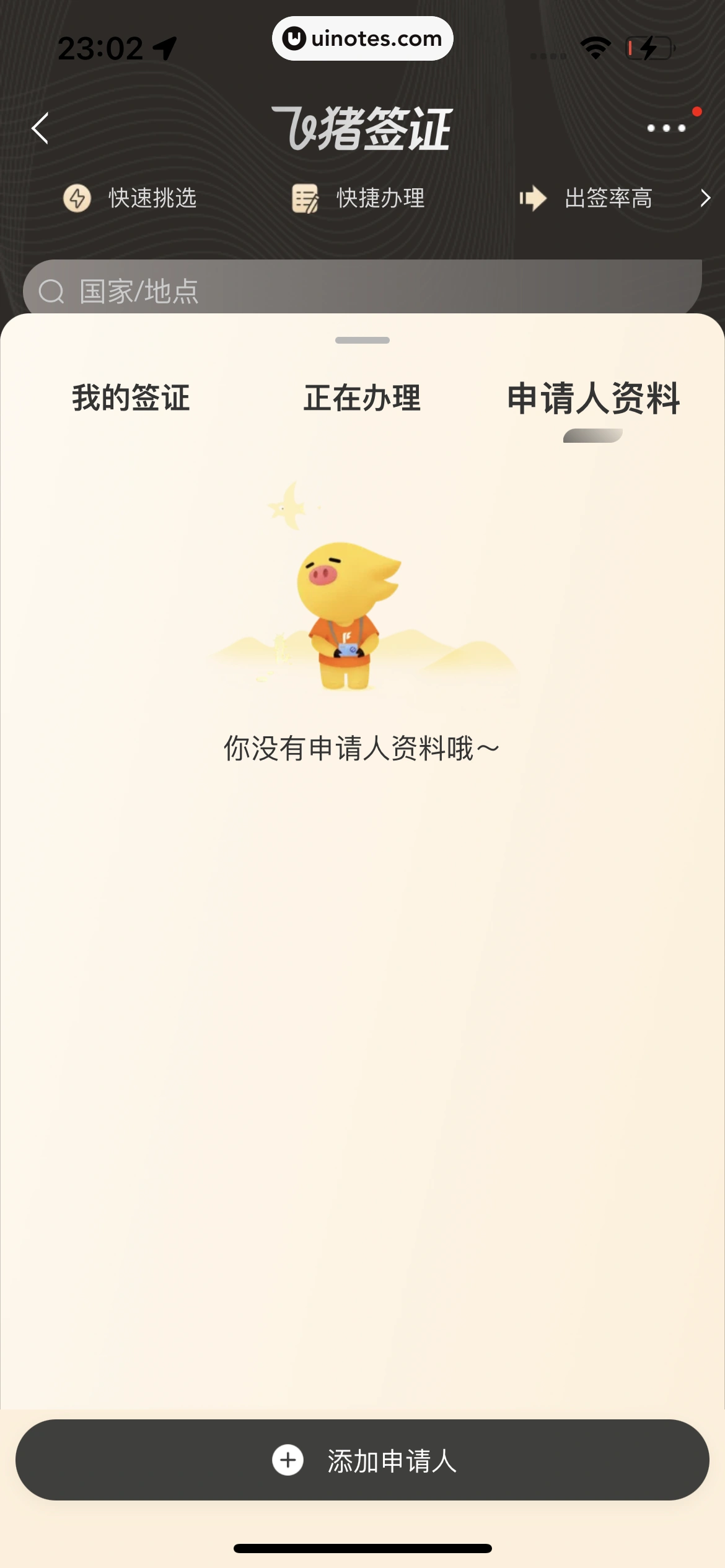The width and height of the screenshot is (725, 1568).
Task: Switch to the 我的签证 tab
Action: tap(131, 398)
